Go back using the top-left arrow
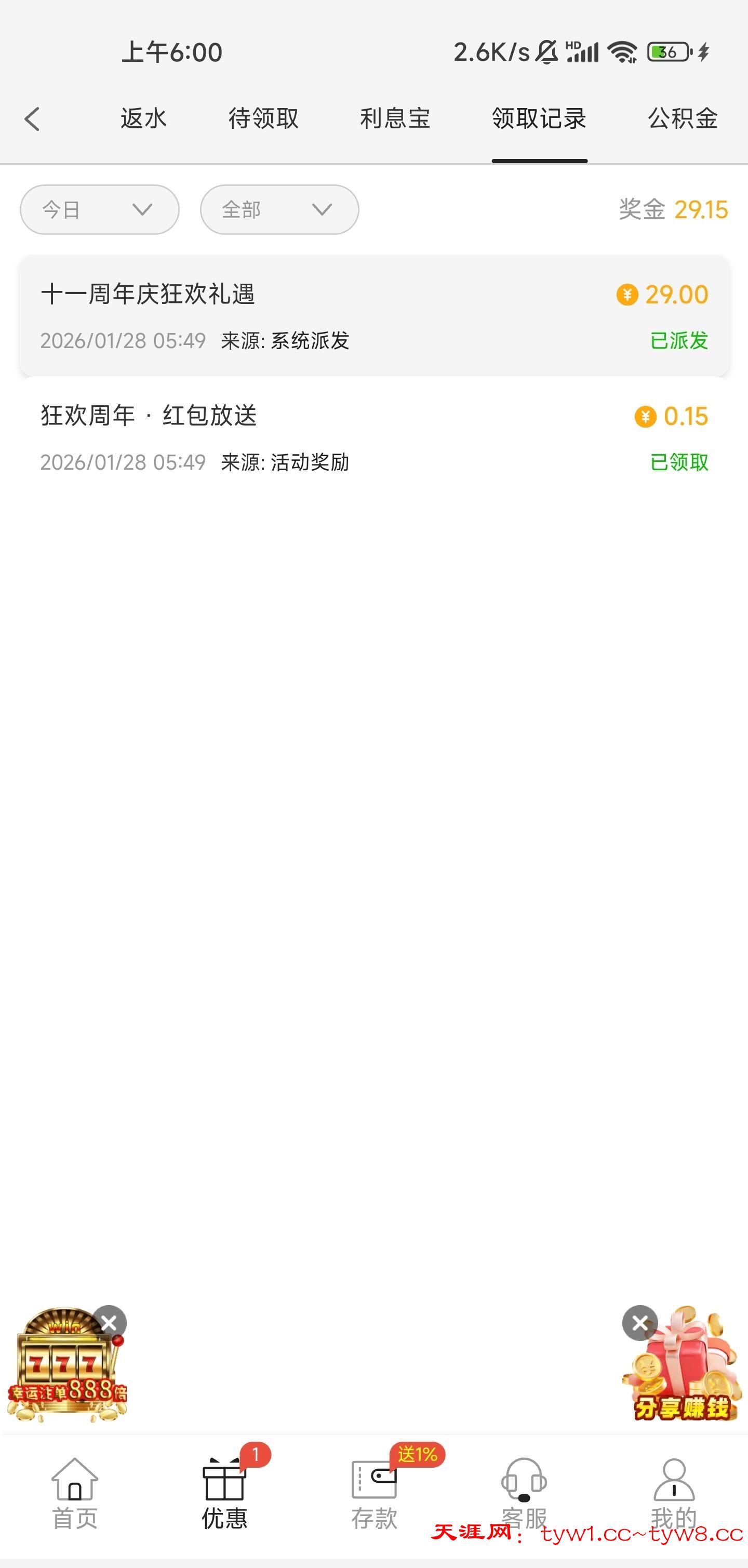The width and height of the screenshot is (748, 1568). click(x=32, y=118)
